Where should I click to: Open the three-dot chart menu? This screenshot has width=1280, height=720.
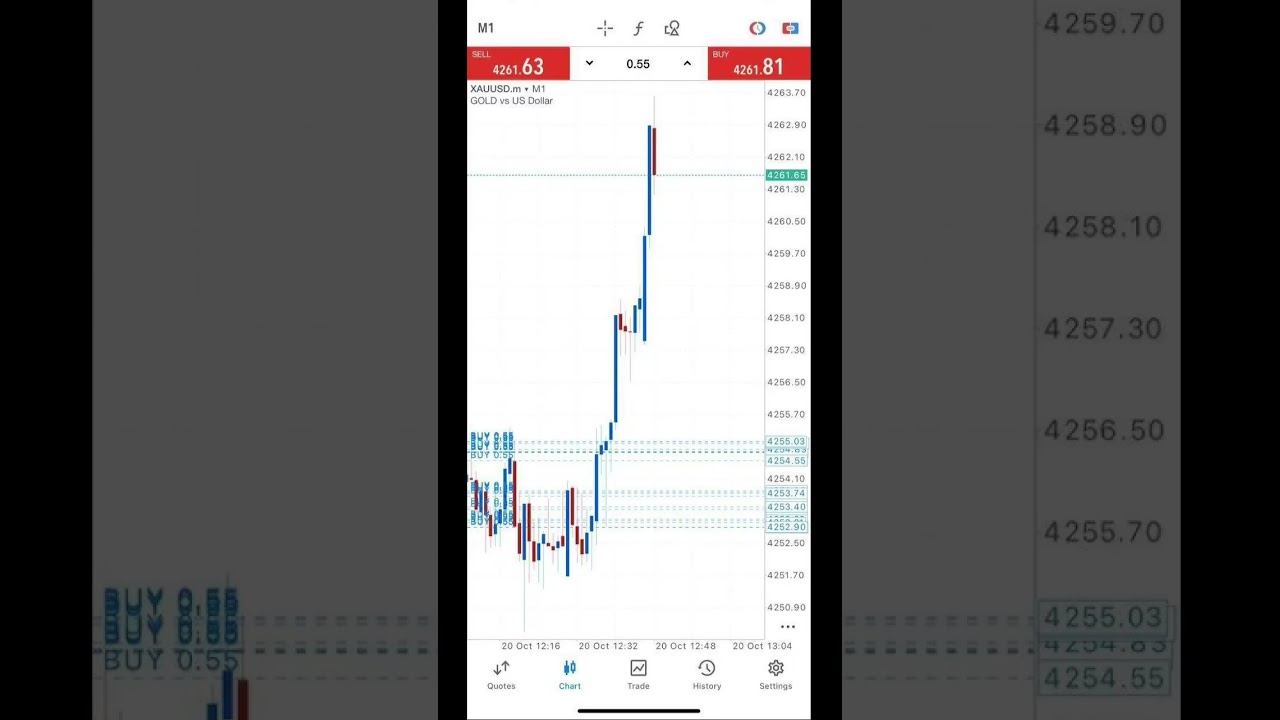[788, 627]
